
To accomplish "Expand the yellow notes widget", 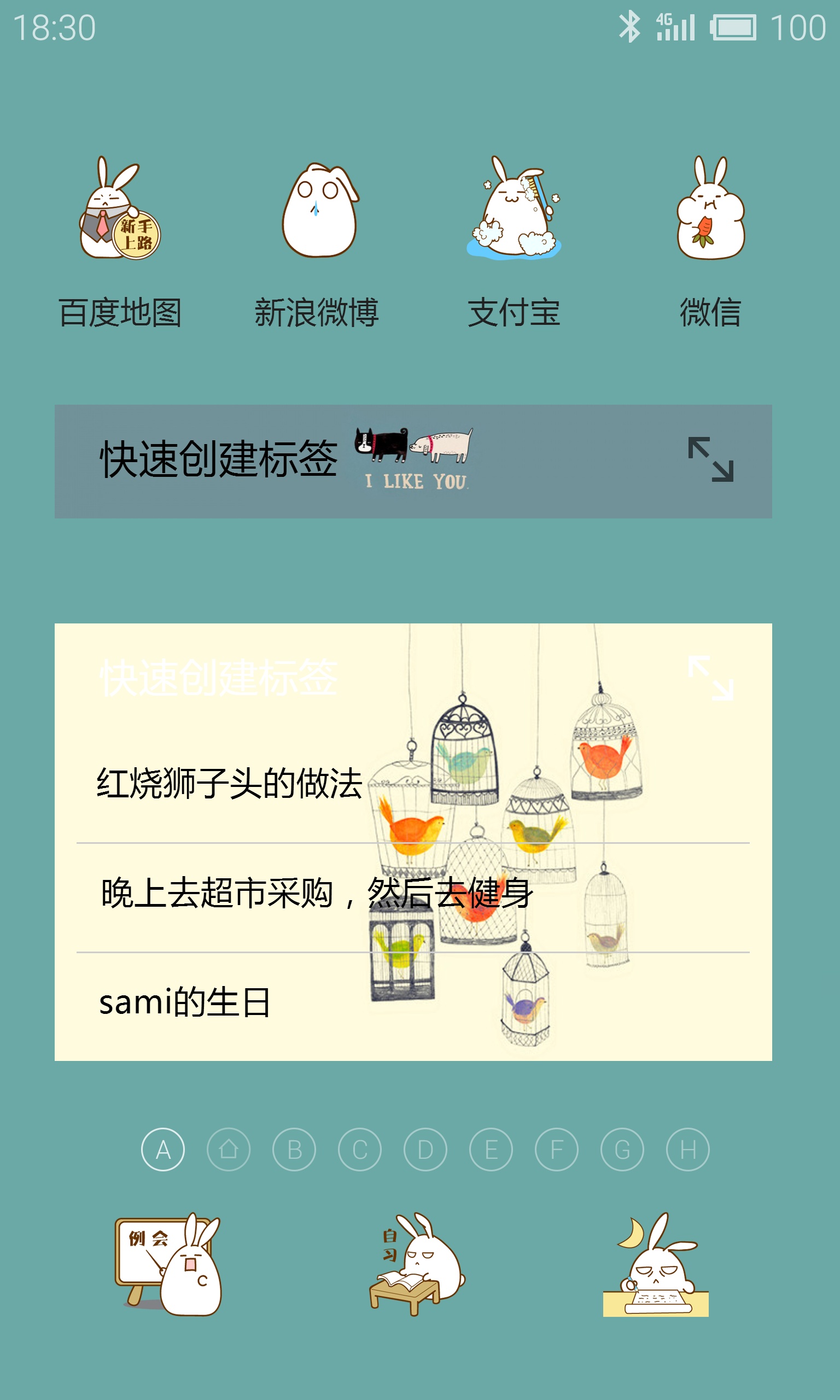I will coord(710,678).
